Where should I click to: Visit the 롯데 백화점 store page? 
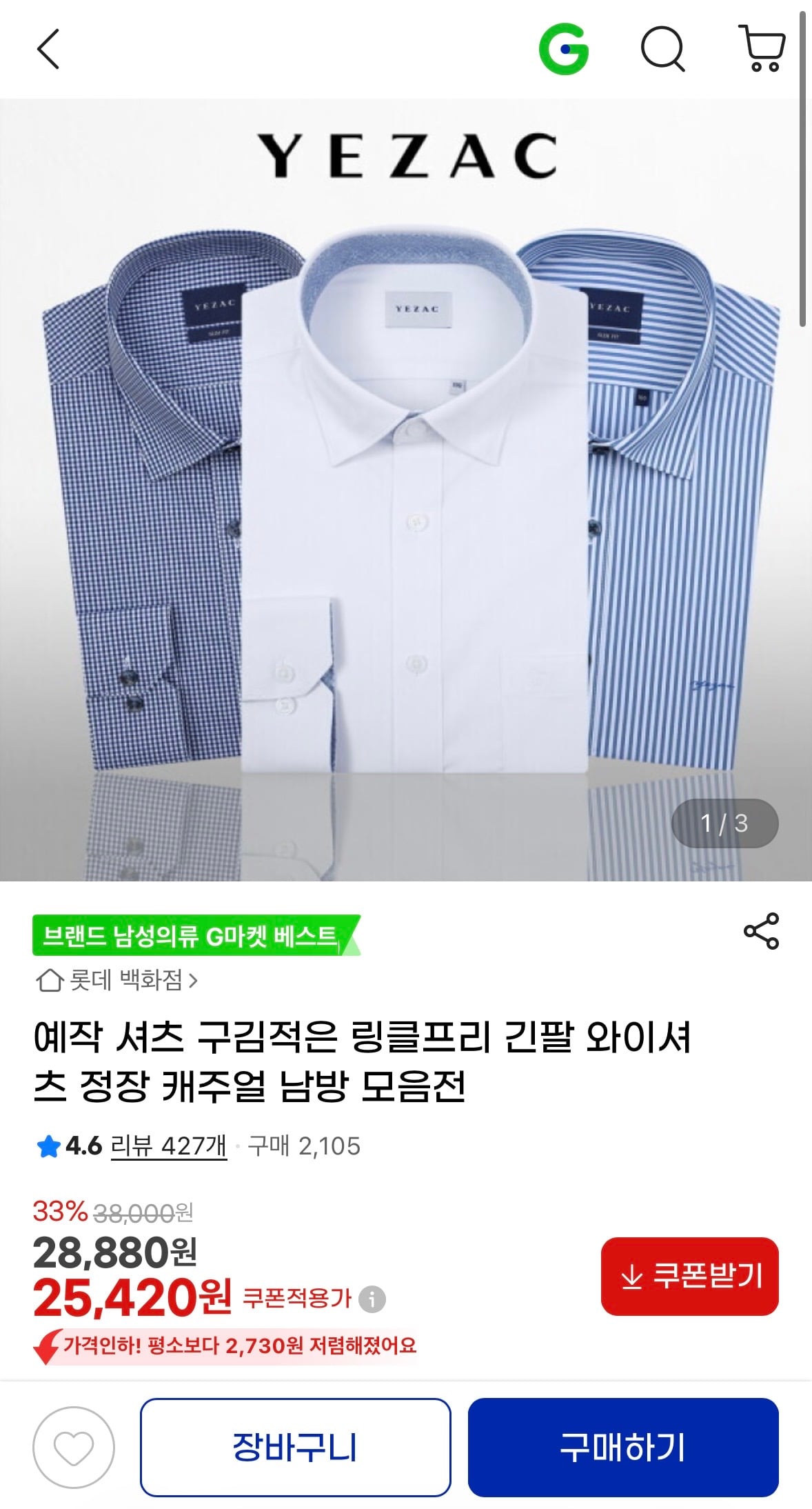point(117,980)
